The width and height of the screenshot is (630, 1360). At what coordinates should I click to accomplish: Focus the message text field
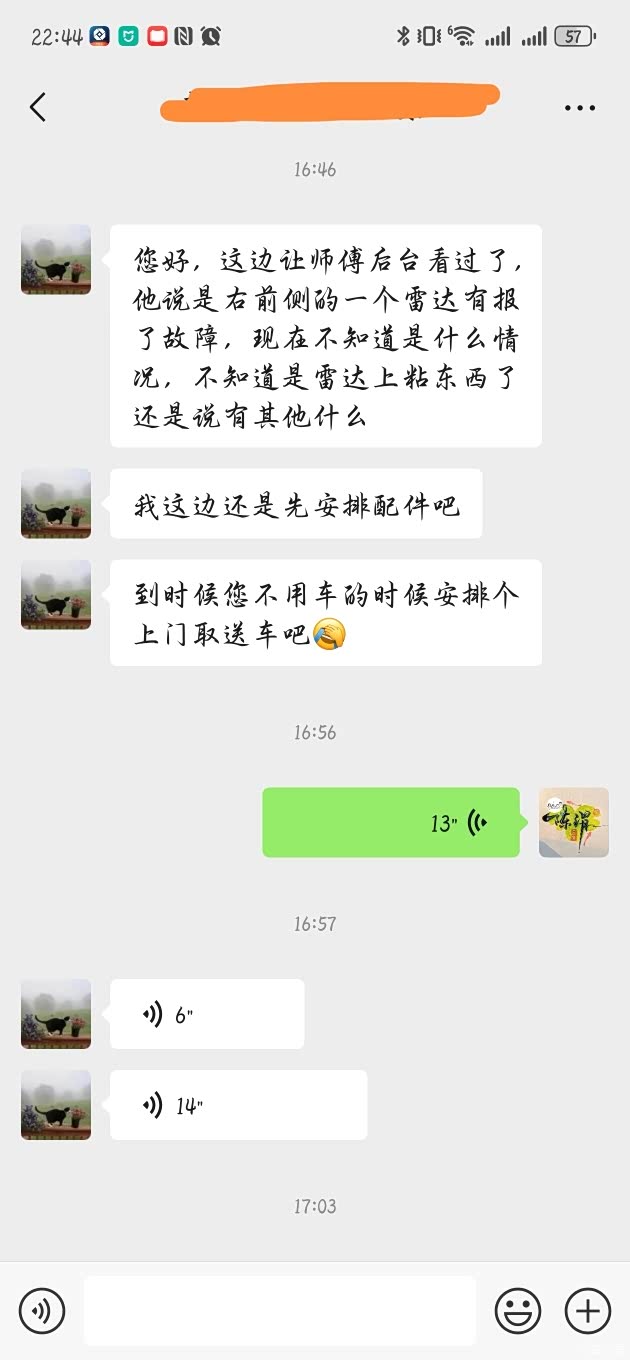[x=279, y=1310]
